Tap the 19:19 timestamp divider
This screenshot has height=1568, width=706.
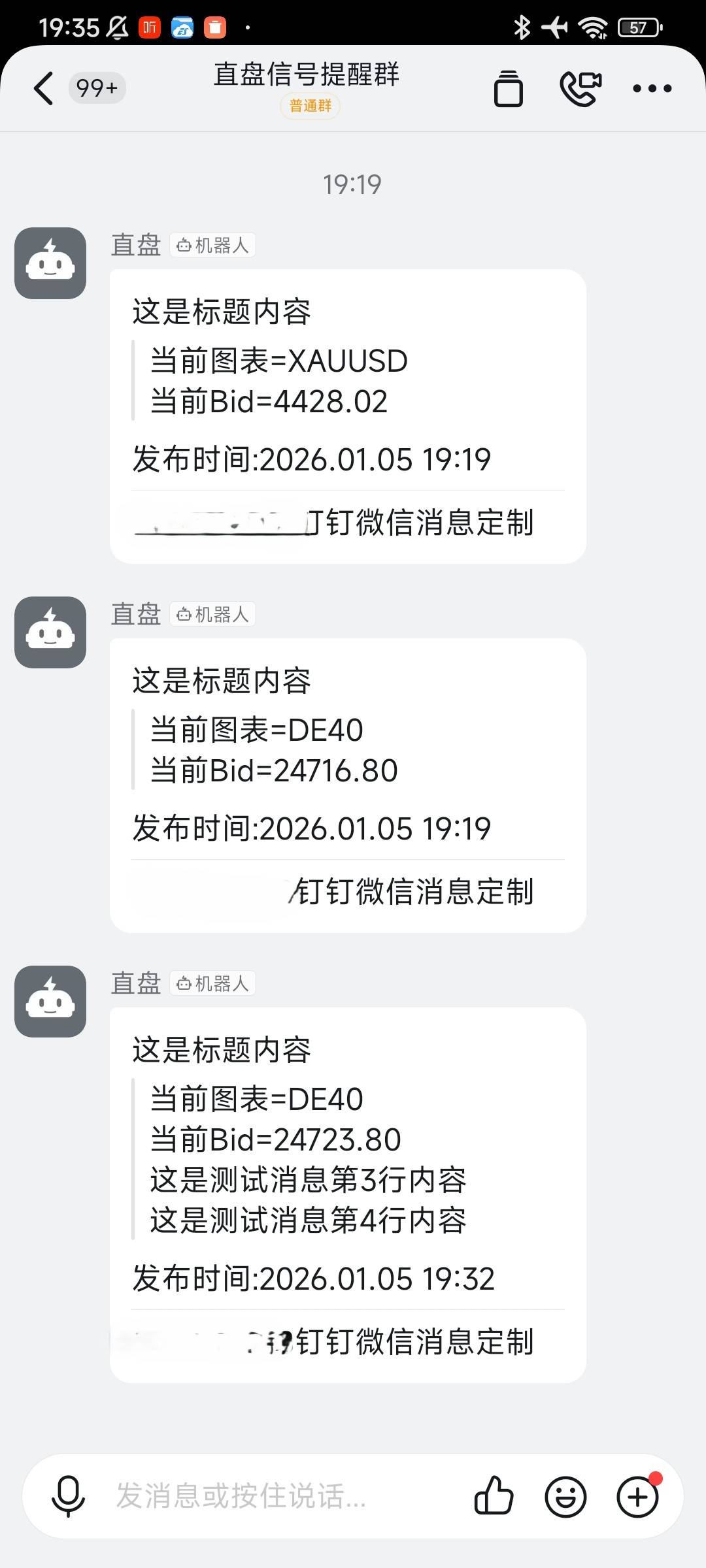(x=352, y=185)
